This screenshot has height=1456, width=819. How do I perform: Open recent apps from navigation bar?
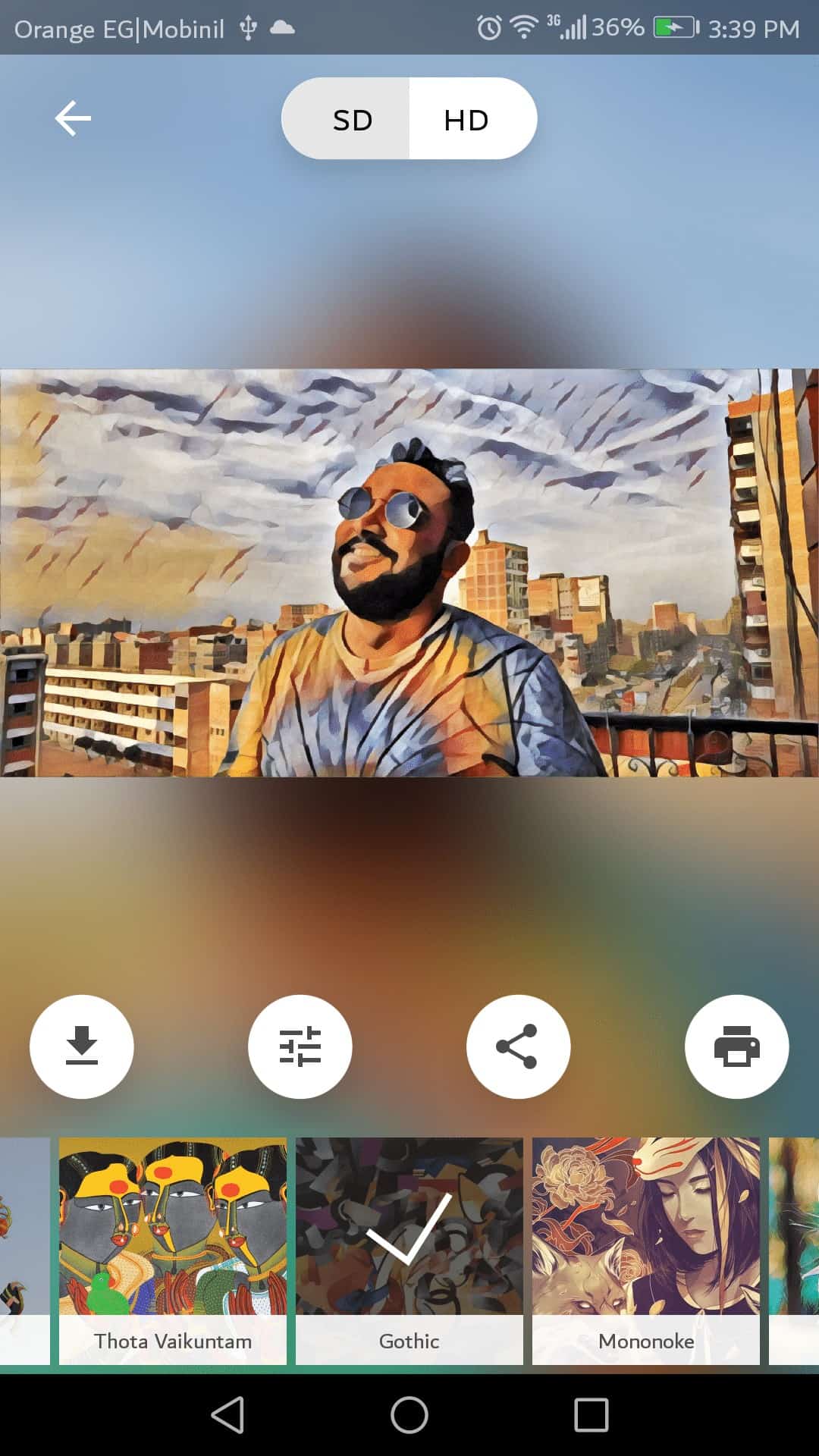tap(591, 1415)
